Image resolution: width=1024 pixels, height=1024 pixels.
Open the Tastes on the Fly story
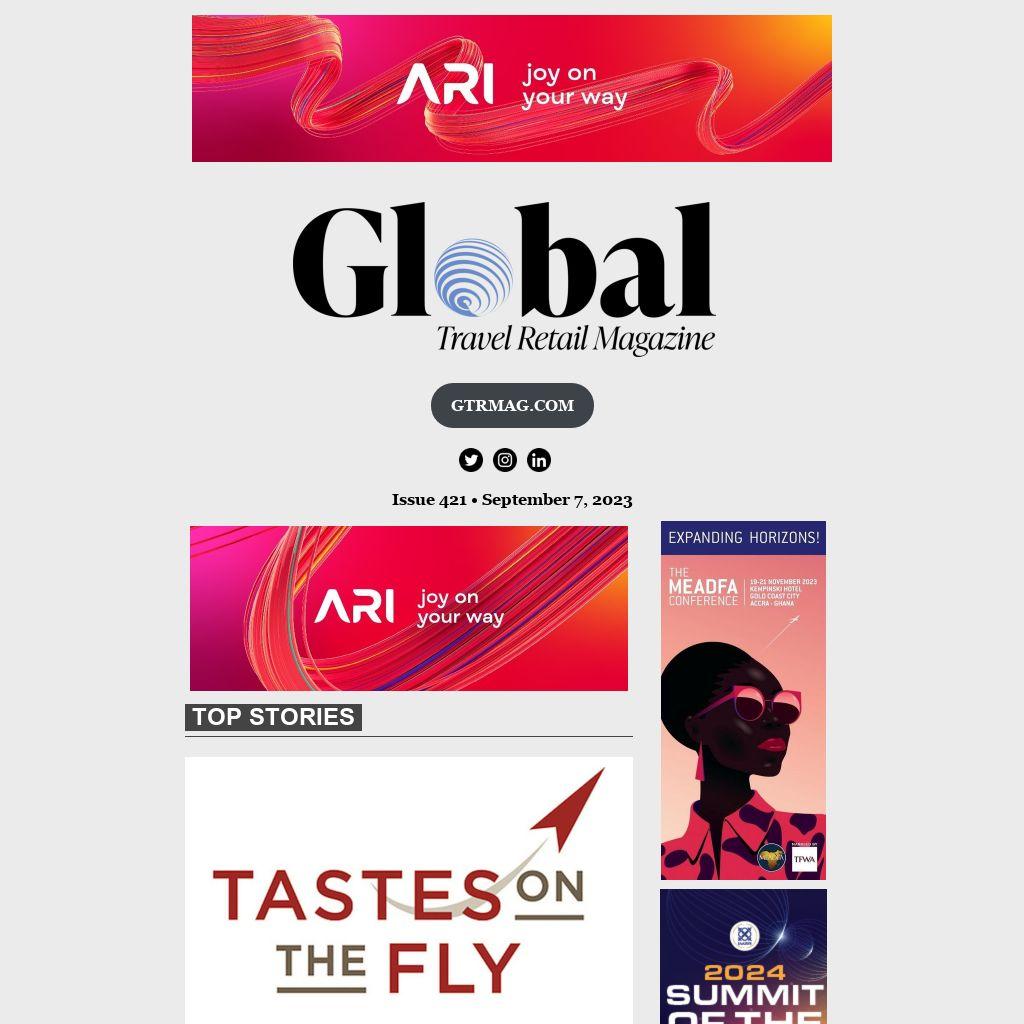pyautogui.click(x=409, y=890)
